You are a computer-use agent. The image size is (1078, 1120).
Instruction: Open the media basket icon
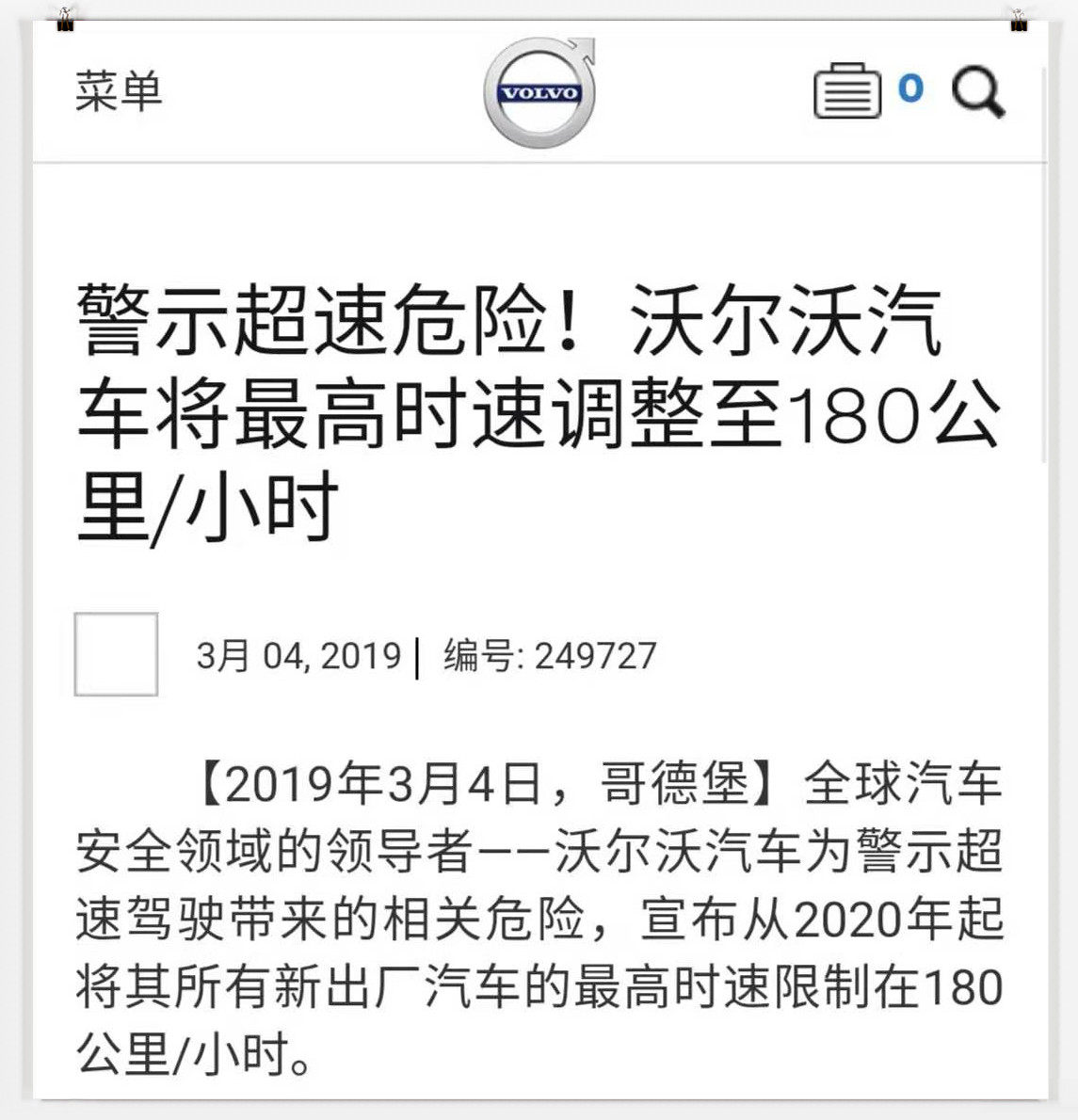(847, 92)
